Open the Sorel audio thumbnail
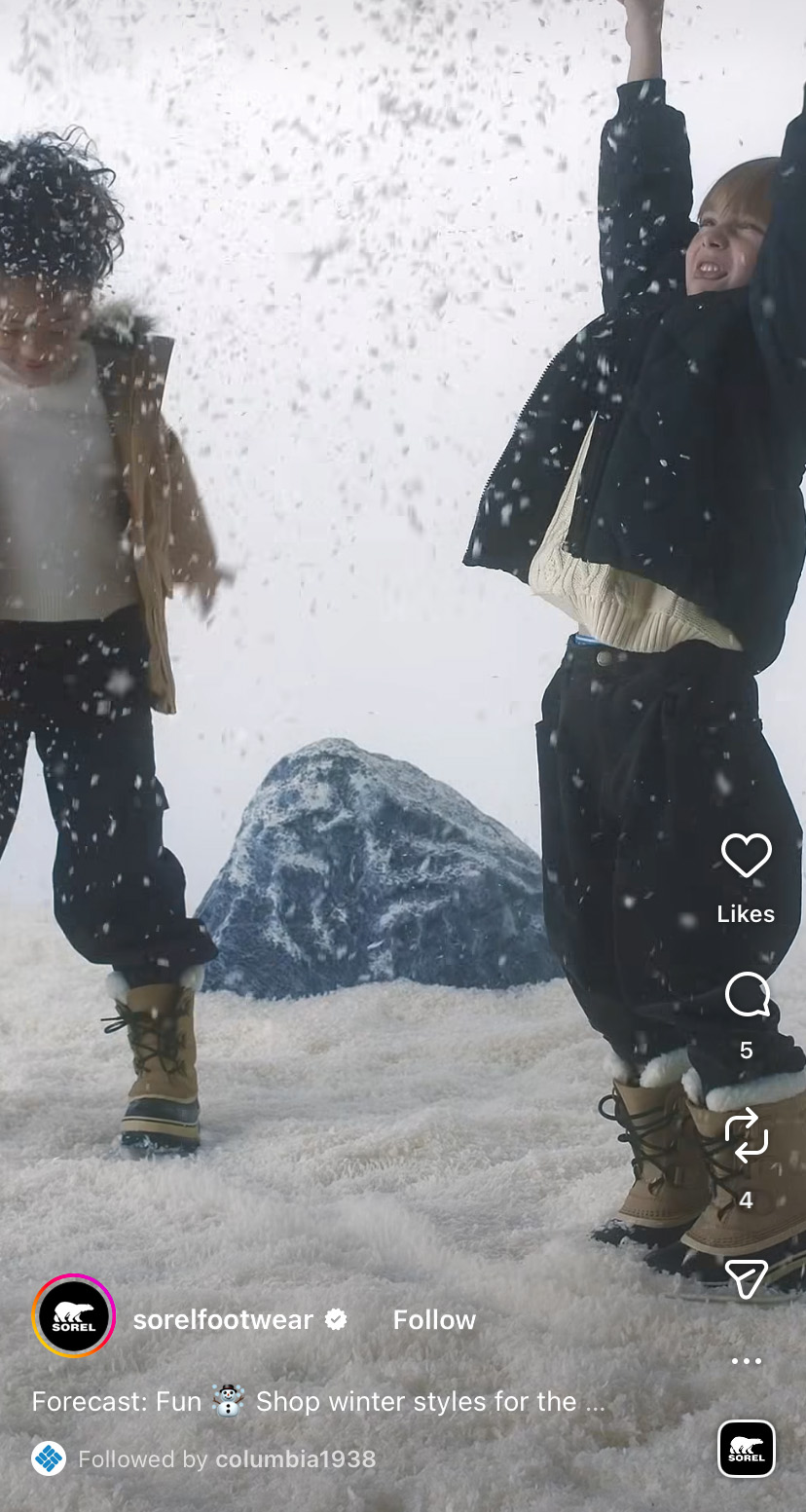Viewport: 806px width, 1512px height. 746,1449
